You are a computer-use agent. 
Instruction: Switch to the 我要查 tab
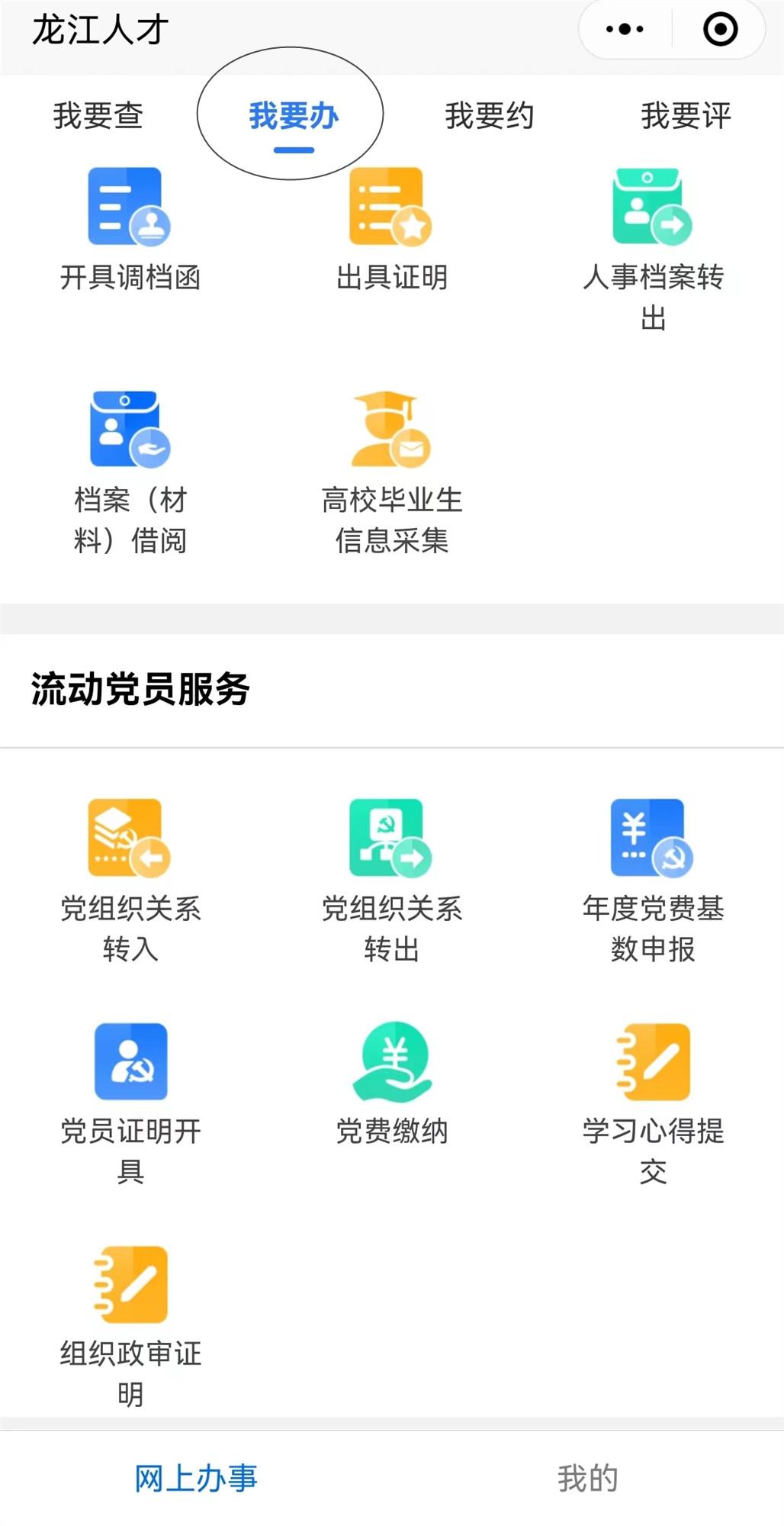[98, 114]
